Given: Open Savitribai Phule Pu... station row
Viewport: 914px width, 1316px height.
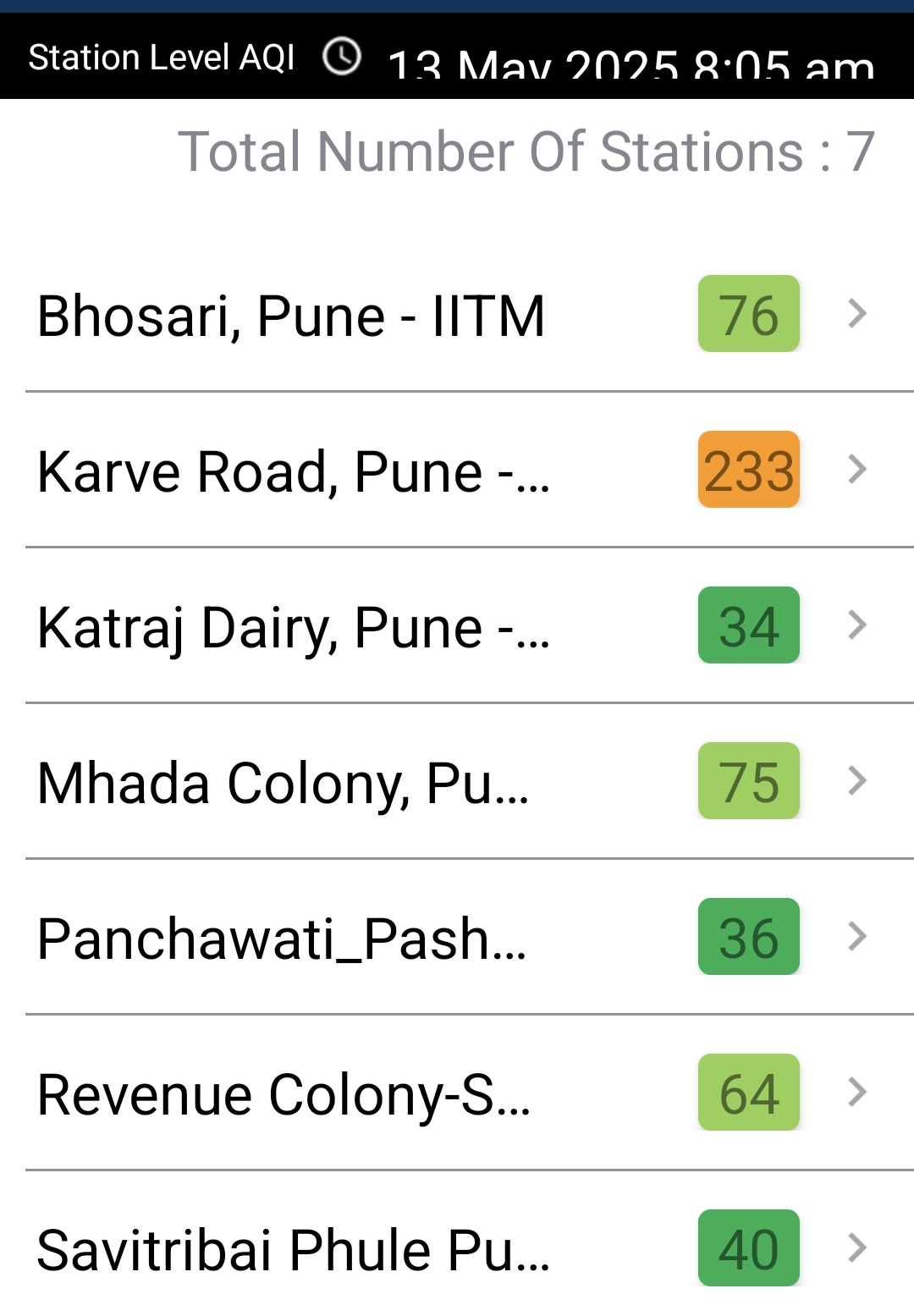Looking at the screenshot, I should coord(457,1249).
